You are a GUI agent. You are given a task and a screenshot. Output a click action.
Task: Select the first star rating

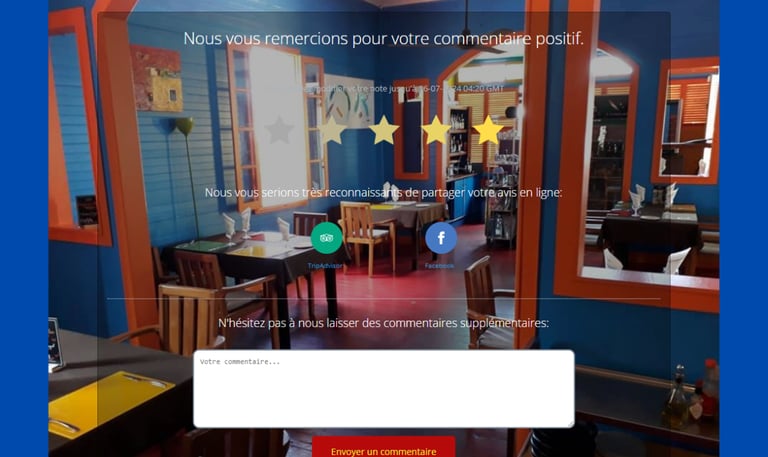280,130
